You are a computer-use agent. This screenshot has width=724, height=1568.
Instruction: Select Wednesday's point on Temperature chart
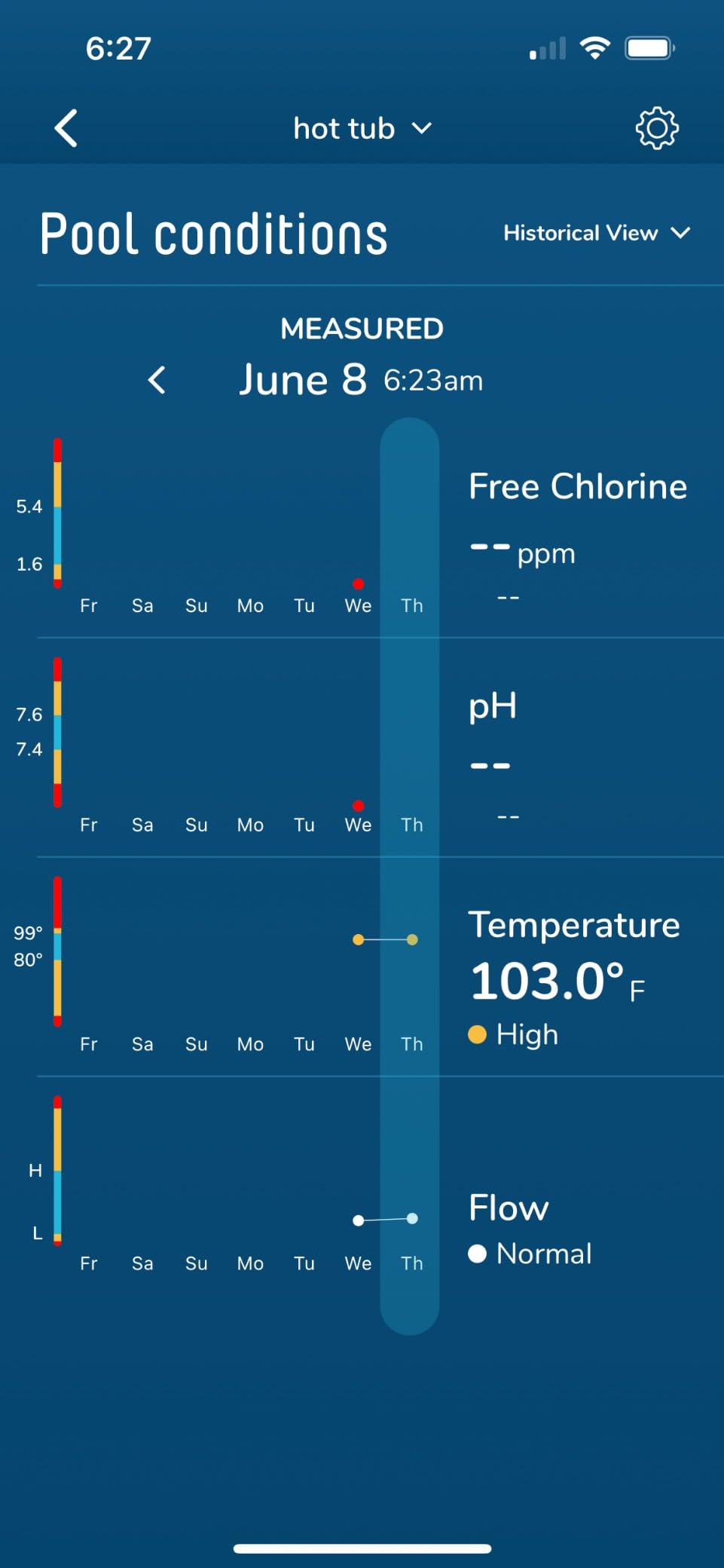[359, 939]
